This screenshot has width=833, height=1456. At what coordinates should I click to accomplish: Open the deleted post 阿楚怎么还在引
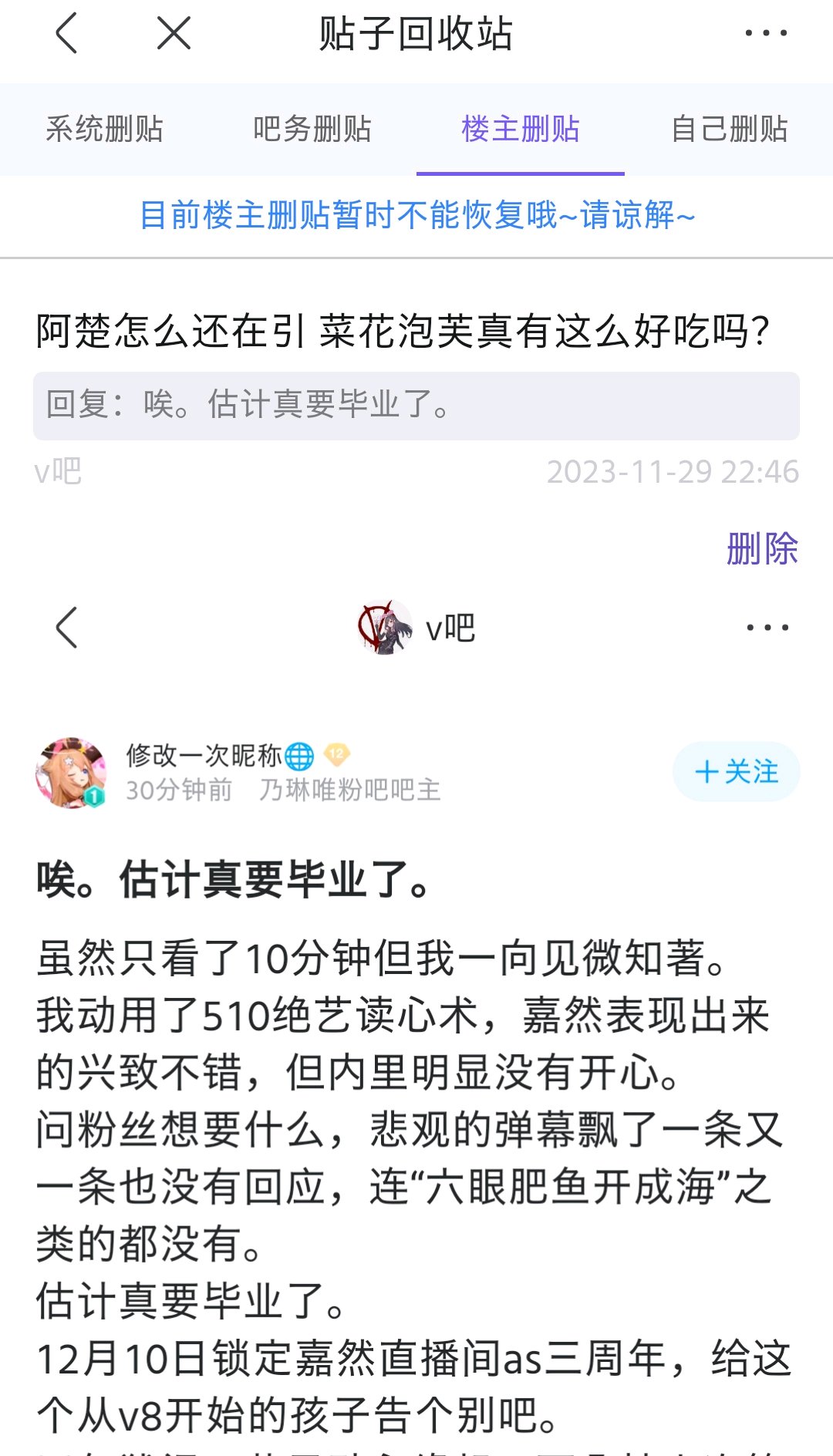(401, 332)
